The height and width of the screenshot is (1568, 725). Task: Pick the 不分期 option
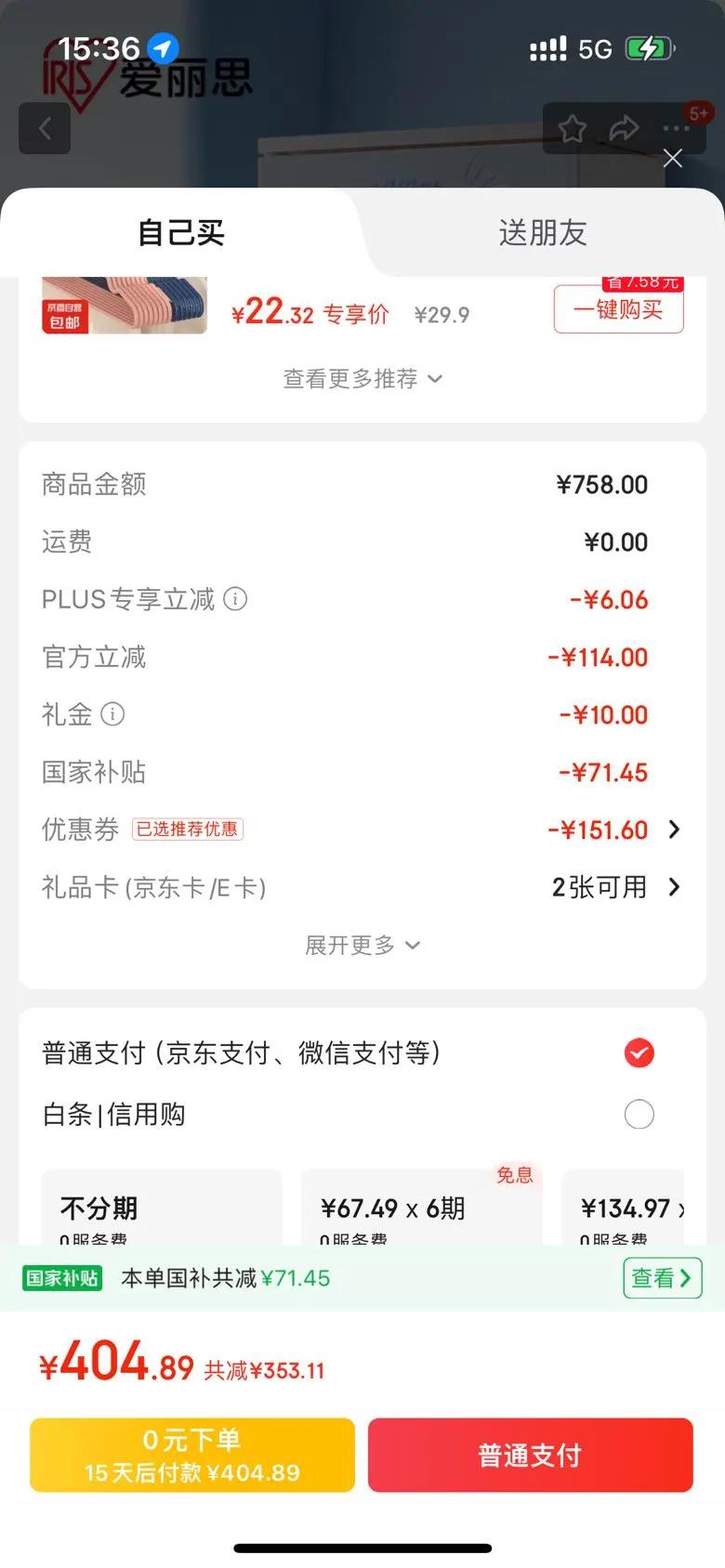point(161,1209)
